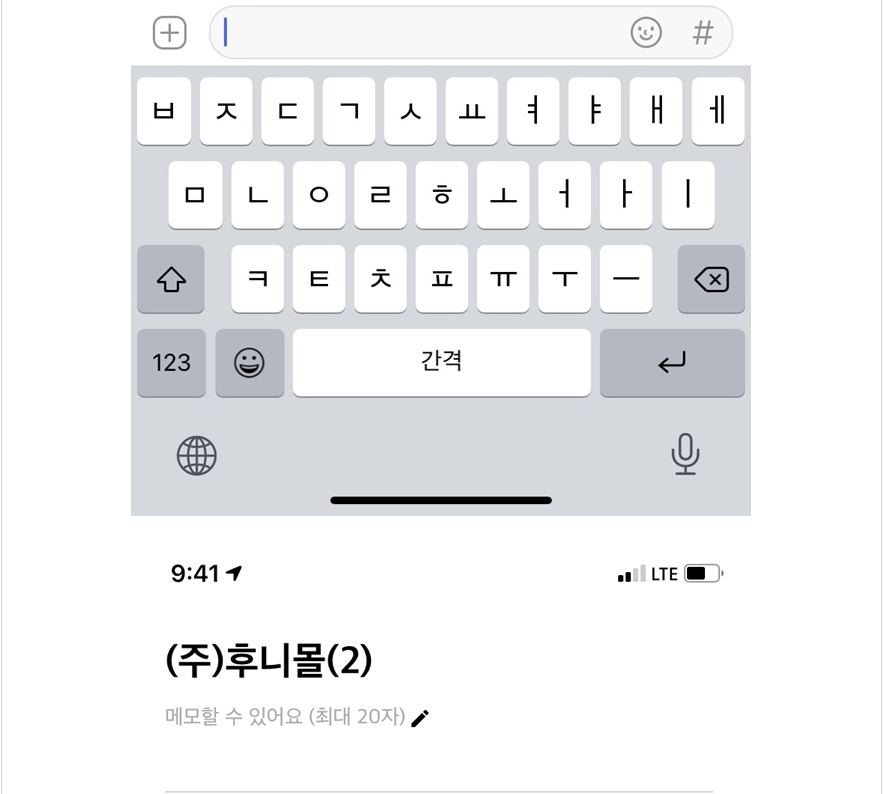Open the plus attachment menu
This screenshot has width=883, height=794.
[170, 33]
